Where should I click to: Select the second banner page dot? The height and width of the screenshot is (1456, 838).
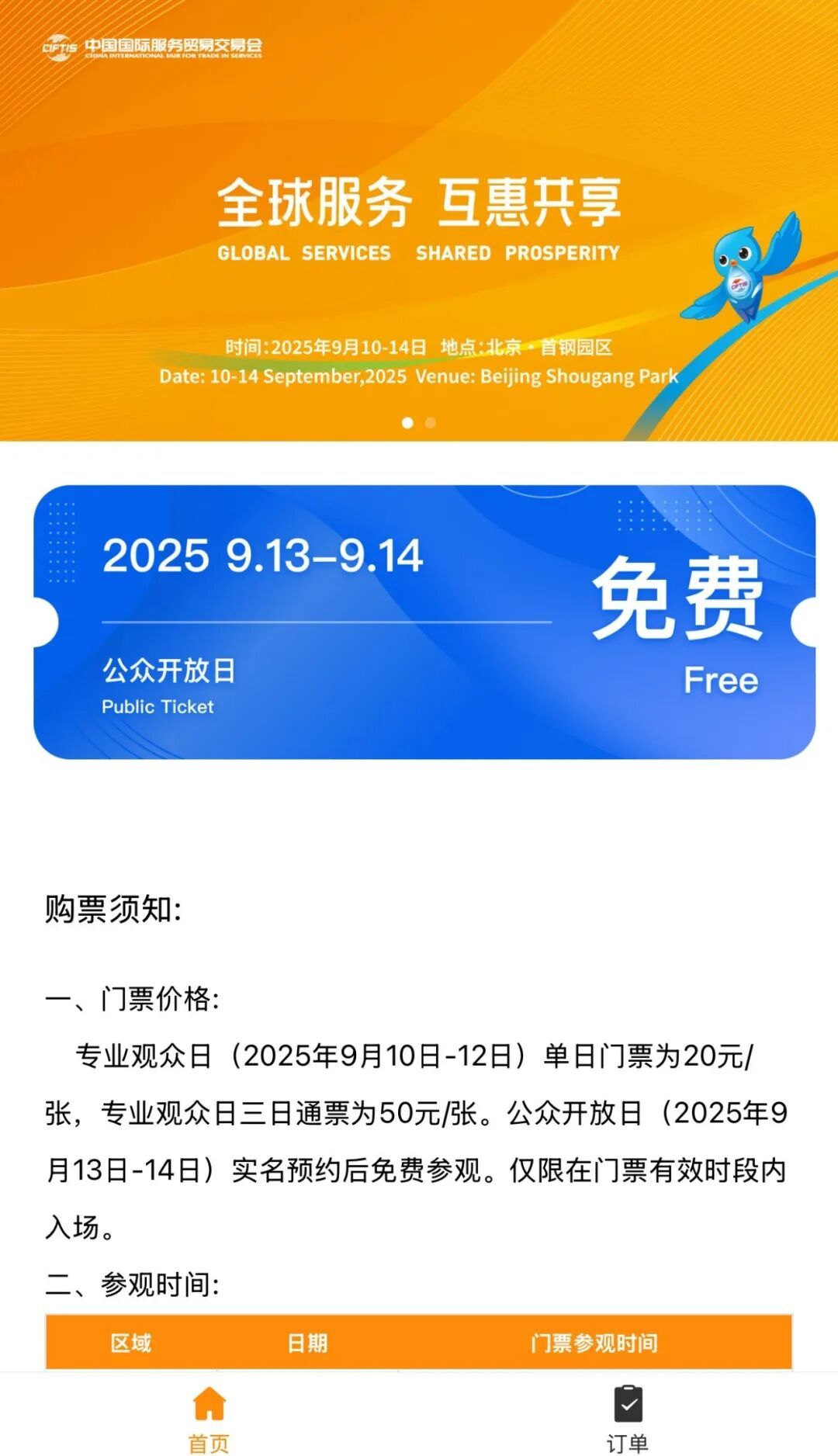[x=431, y=423]
